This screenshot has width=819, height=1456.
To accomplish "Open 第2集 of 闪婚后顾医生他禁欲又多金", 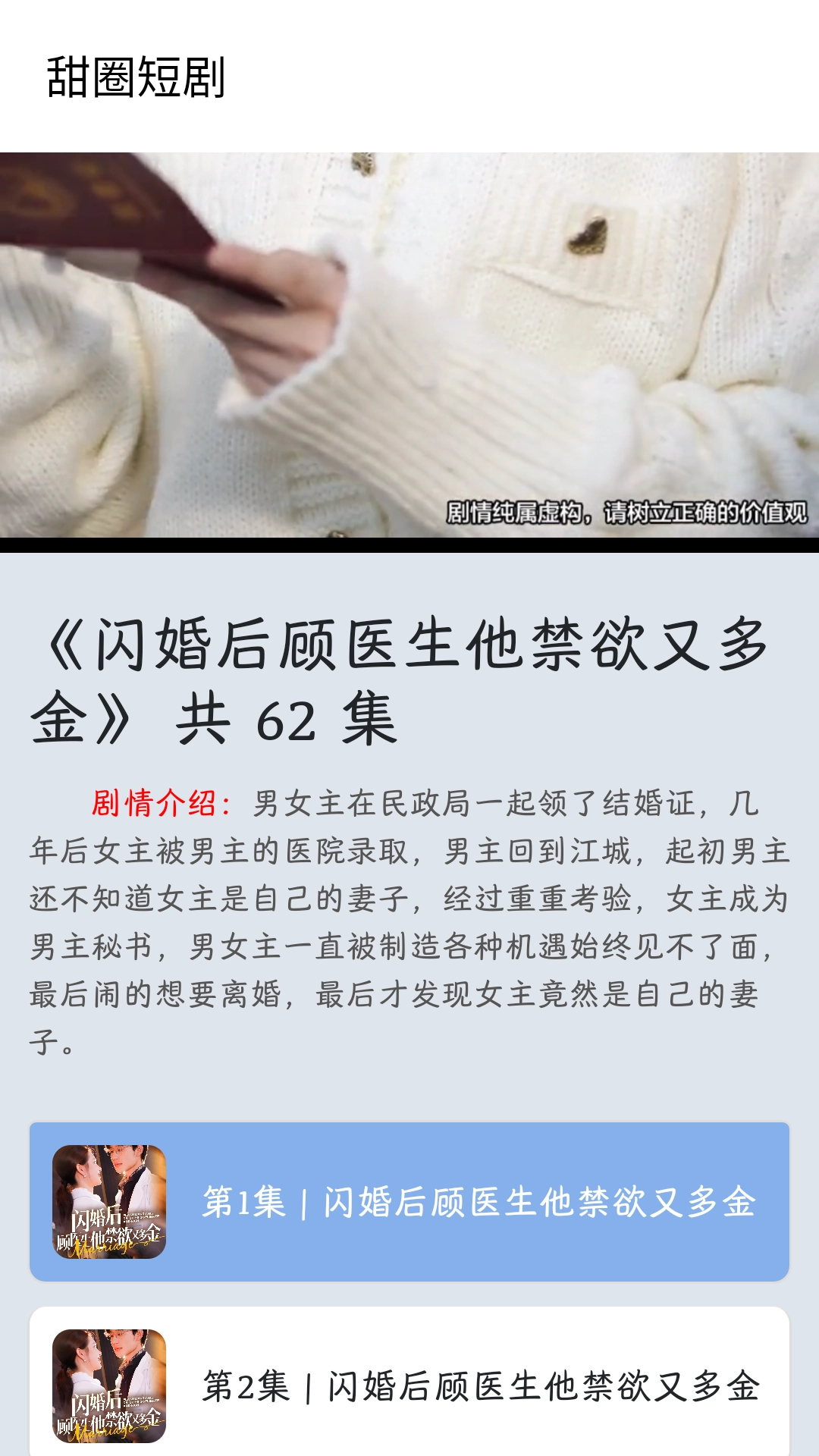I will pyautogui.click(x=409, y=1385).
